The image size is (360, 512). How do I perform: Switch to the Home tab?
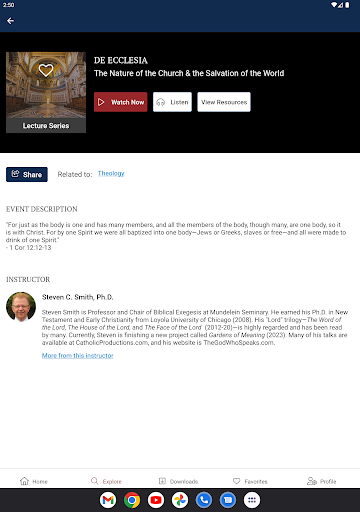(x=34, y=481)
